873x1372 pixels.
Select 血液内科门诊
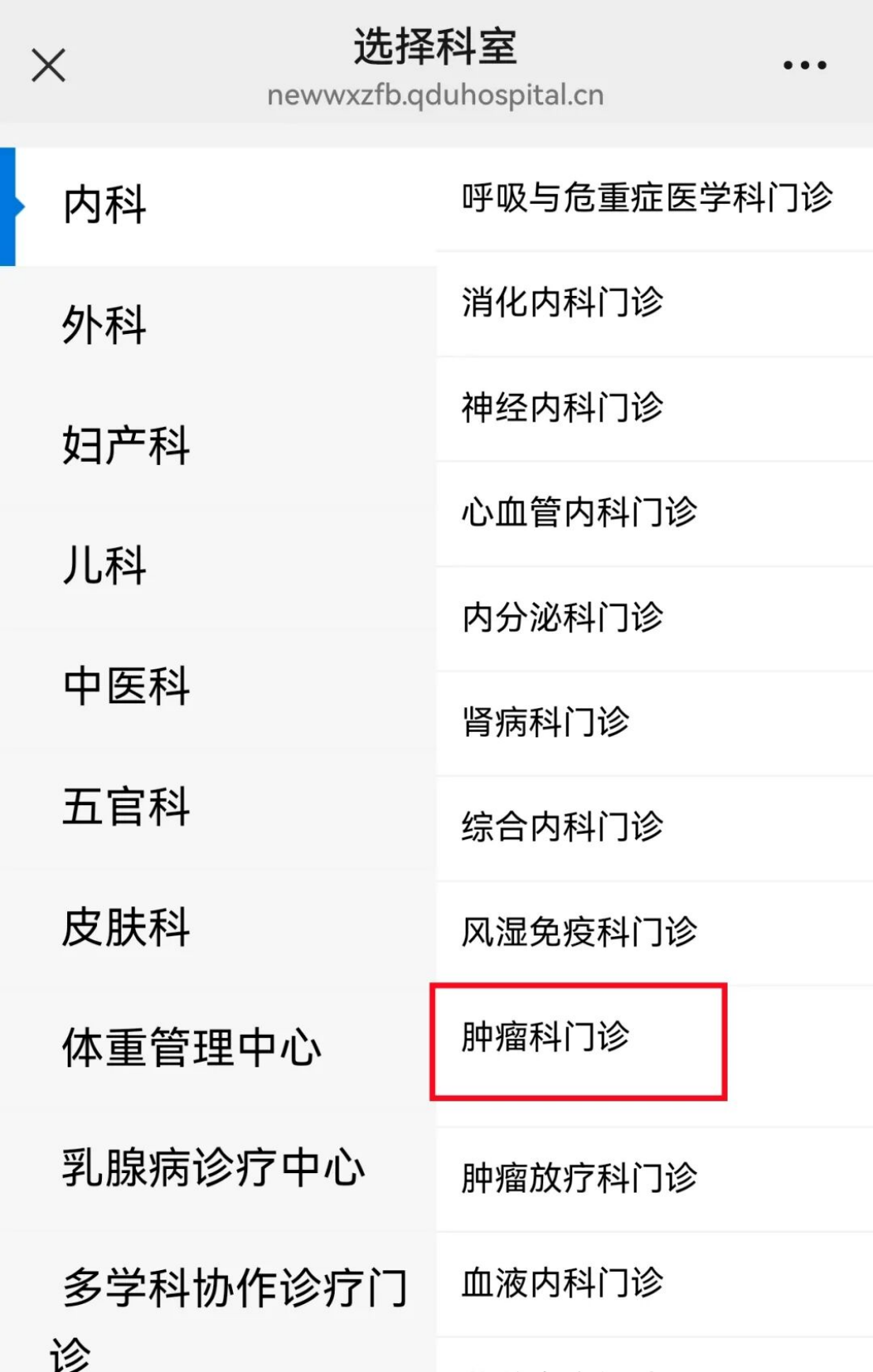pyautogui.click(x=562, y=1283)
